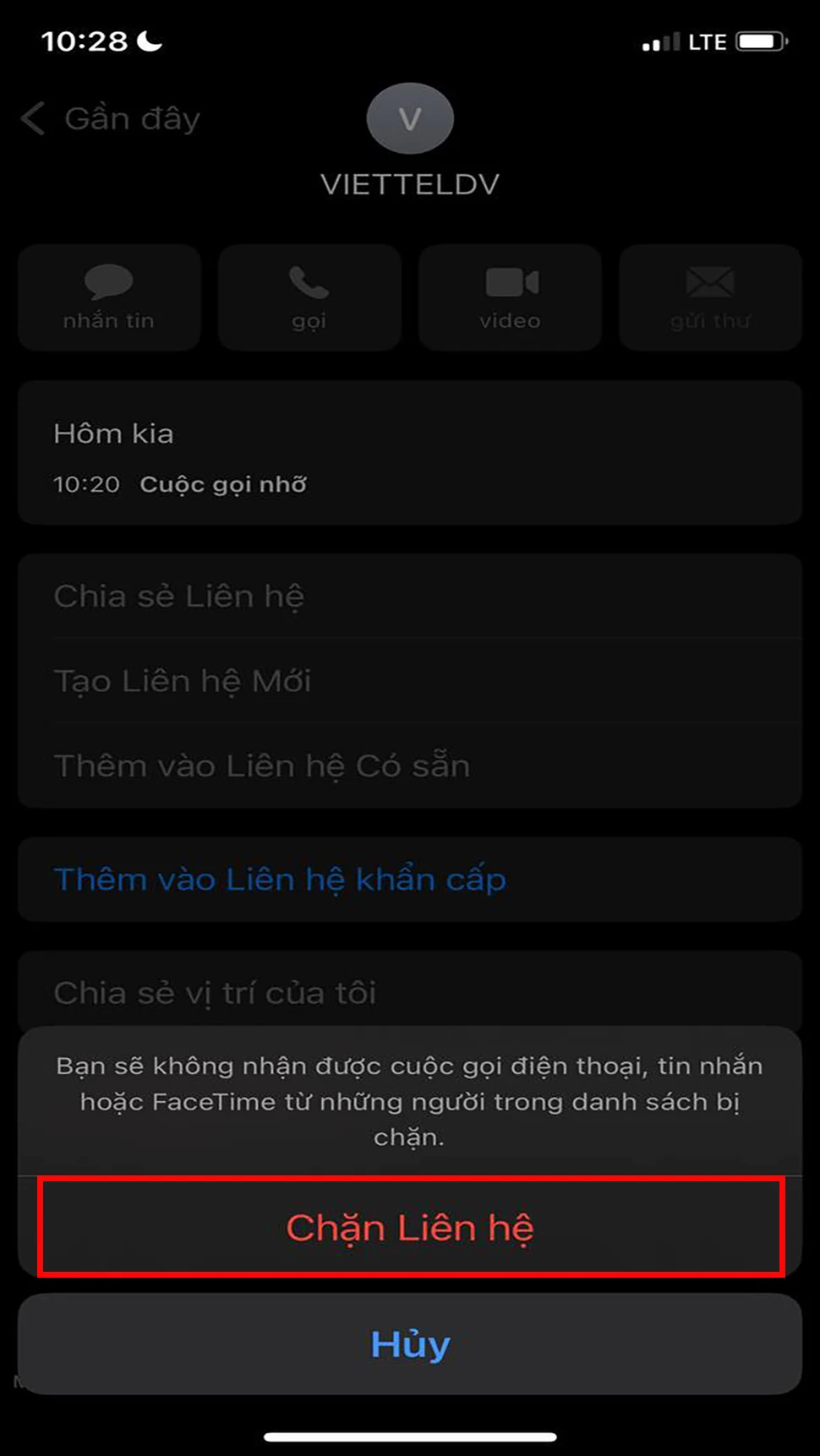Image resolution: width=820 pixels, height=1456 pixels.
Task: Confirm block by tapping Chặn Liên hệ
Action: click(410, 1228)
